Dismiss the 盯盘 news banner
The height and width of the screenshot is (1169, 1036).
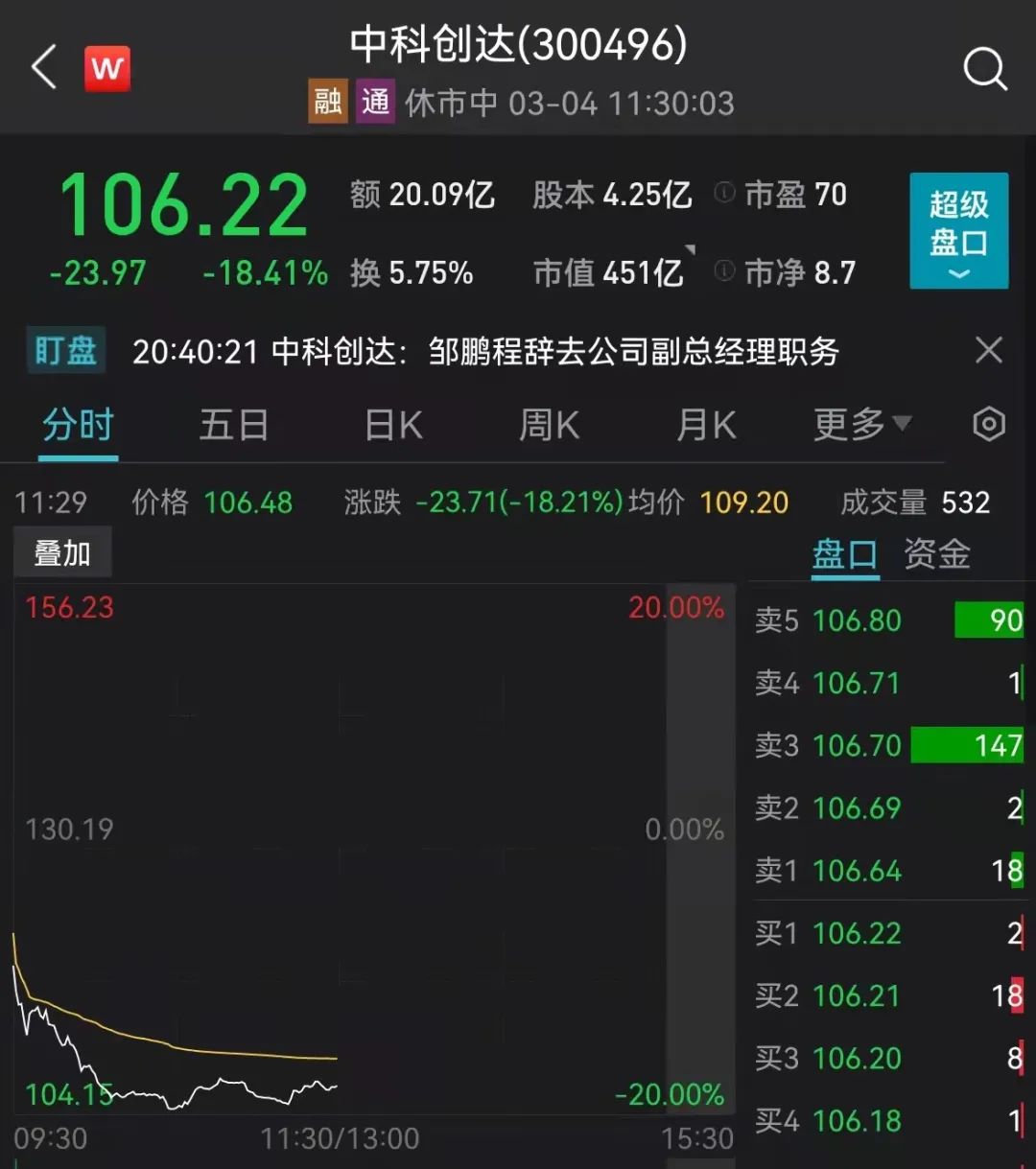(988, 350)
